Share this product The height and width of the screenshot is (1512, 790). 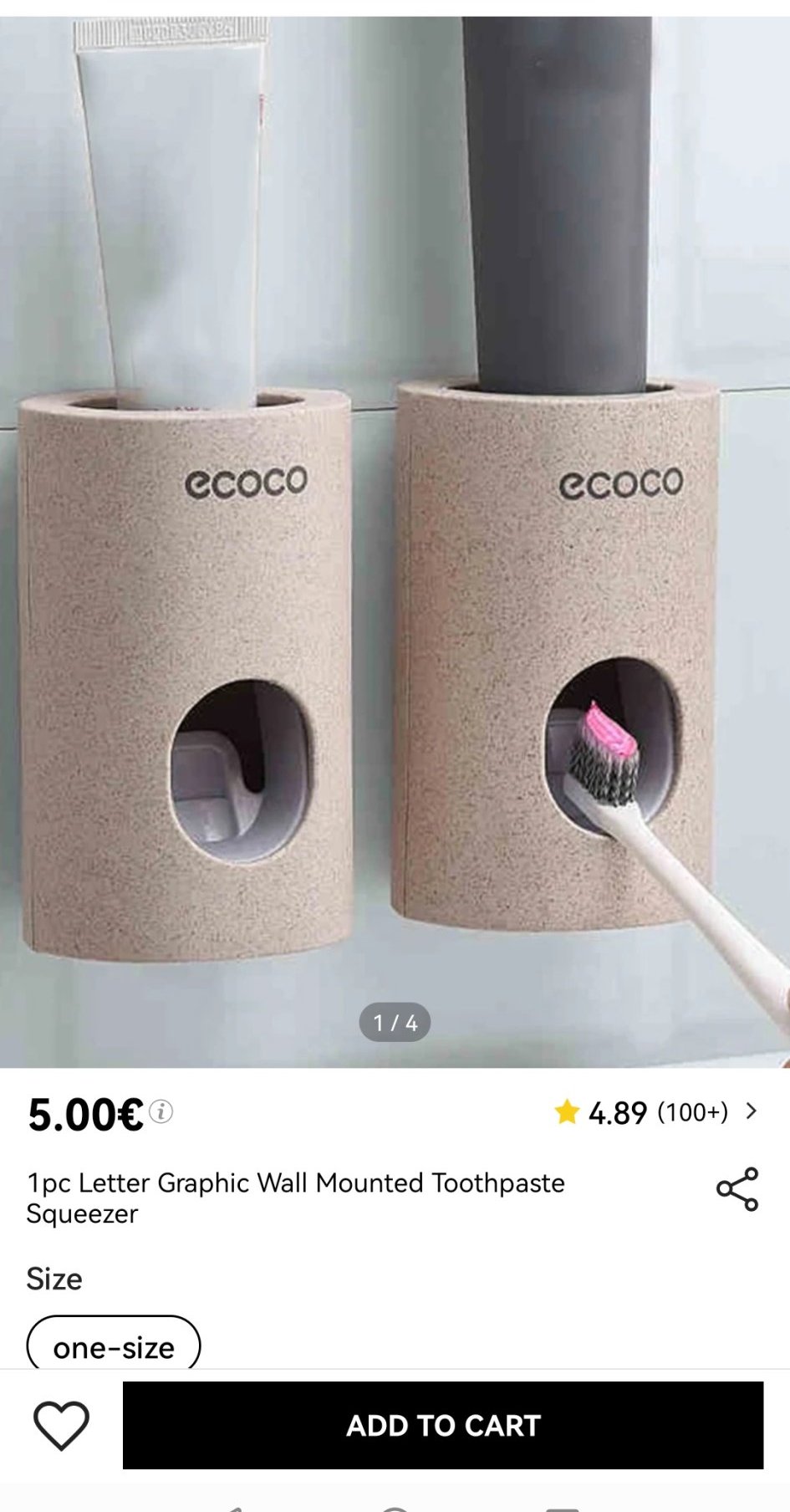pos(736,1189)
